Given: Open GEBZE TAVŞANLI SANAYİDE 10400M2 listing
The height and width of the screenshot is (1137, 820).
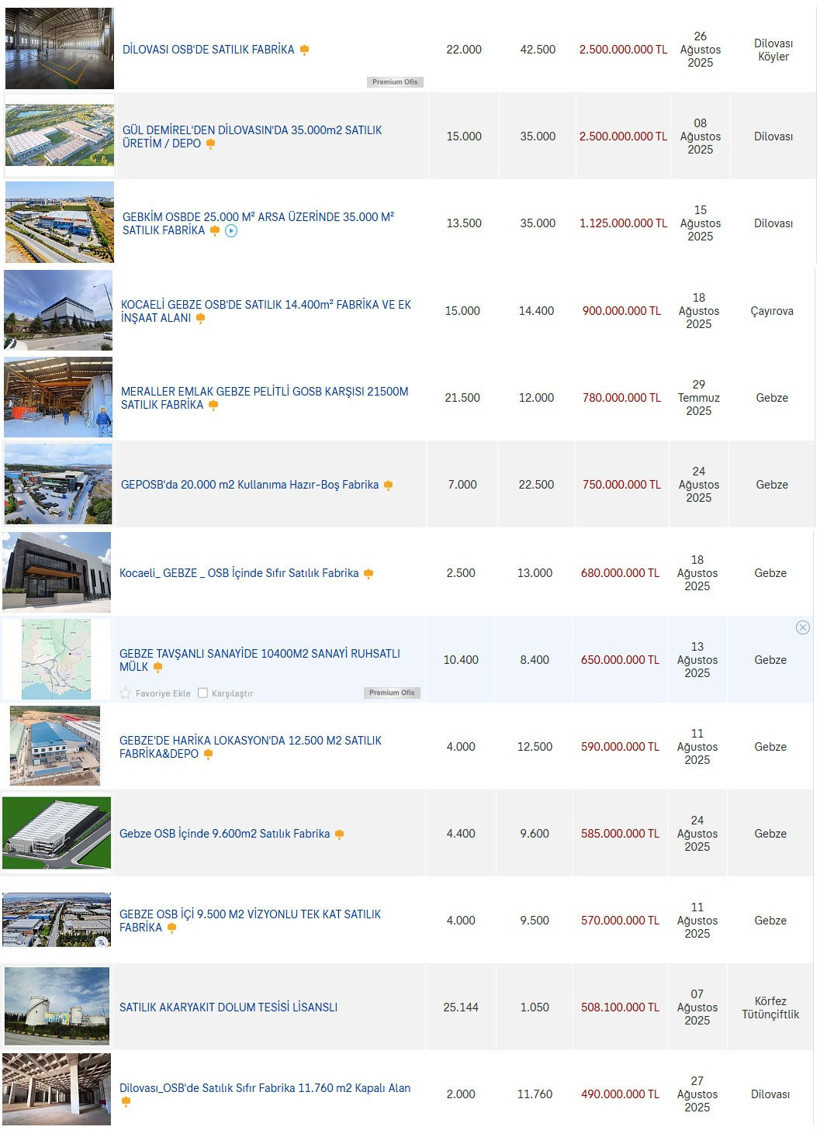Looking at the screenshot, I should tap(259, 653).
